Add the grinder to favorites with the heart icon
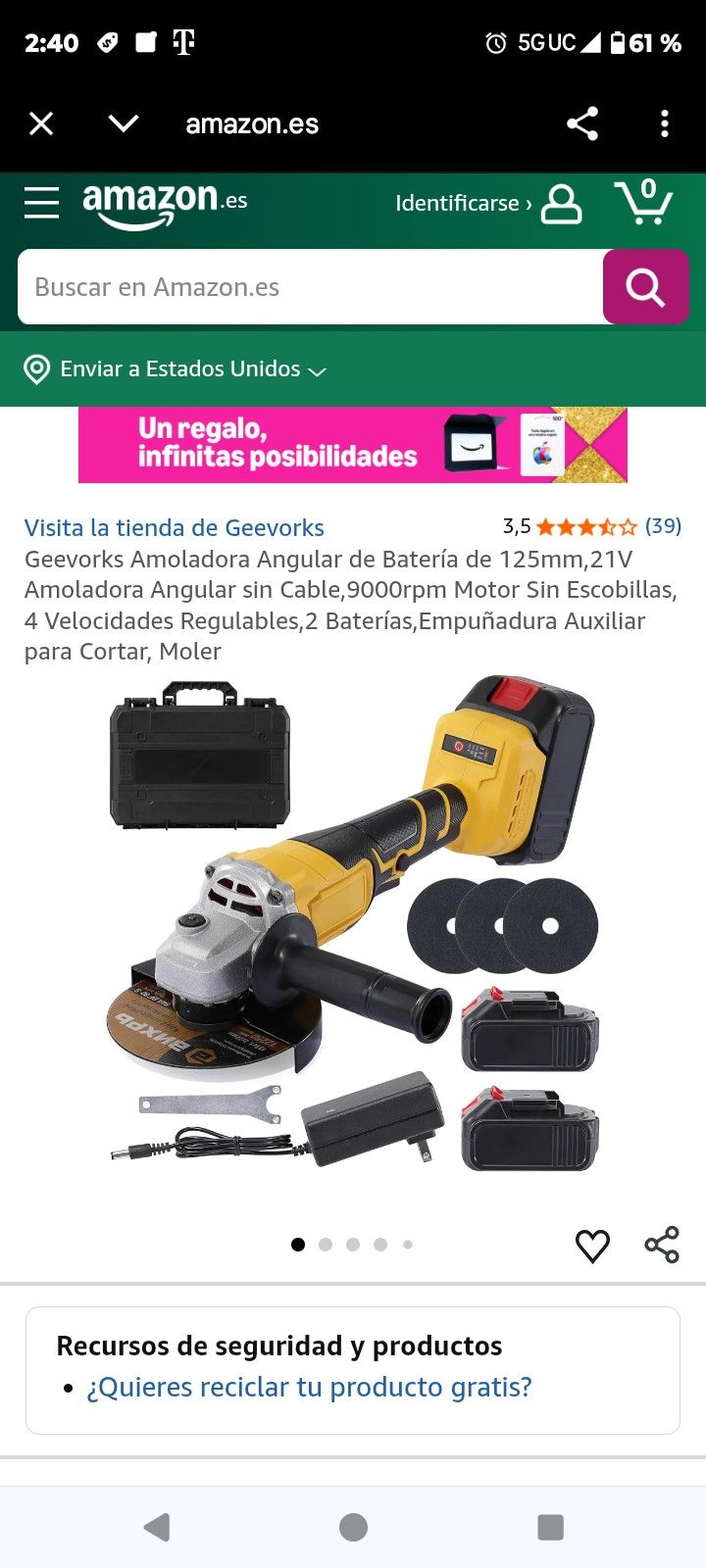The width and height of the screenshot is (706, 1568). pos(591,1245)
